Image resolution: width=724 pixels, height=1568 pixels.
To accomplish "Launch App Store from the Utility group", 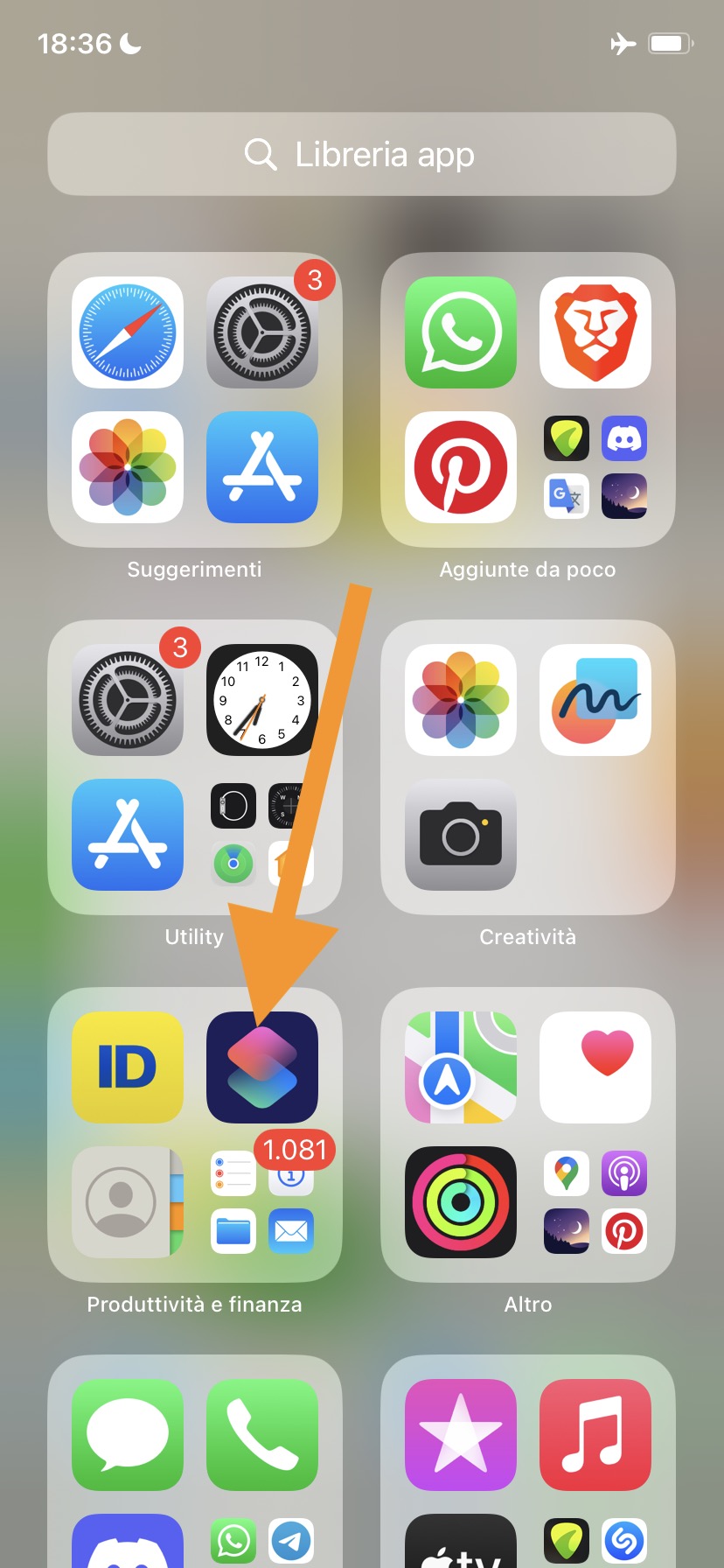I will tap(128, 835).
